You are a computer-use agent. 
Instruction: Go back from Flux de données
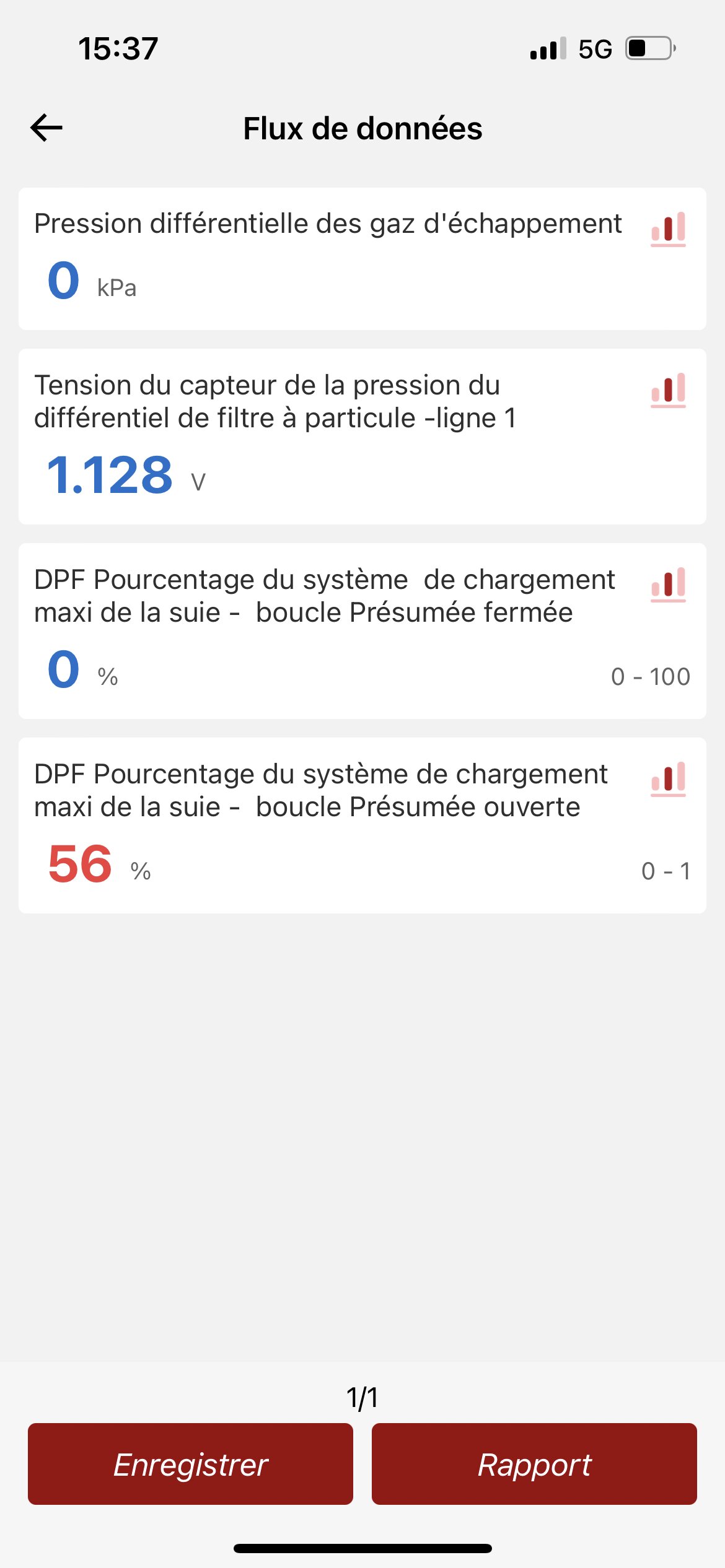click(x=46, y=128)
